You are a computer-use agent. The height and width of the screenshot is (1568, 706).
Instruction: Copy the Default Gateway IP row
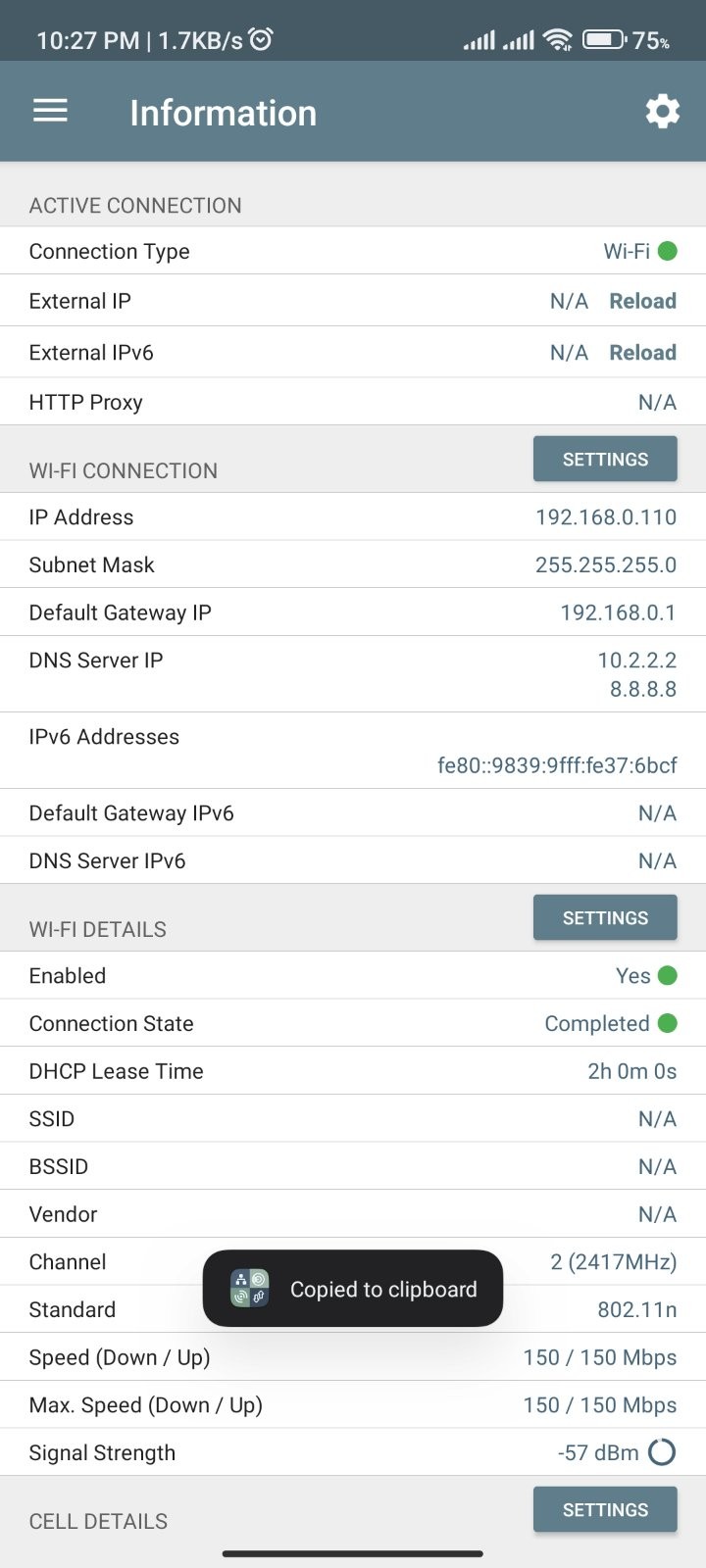(353, 612)
